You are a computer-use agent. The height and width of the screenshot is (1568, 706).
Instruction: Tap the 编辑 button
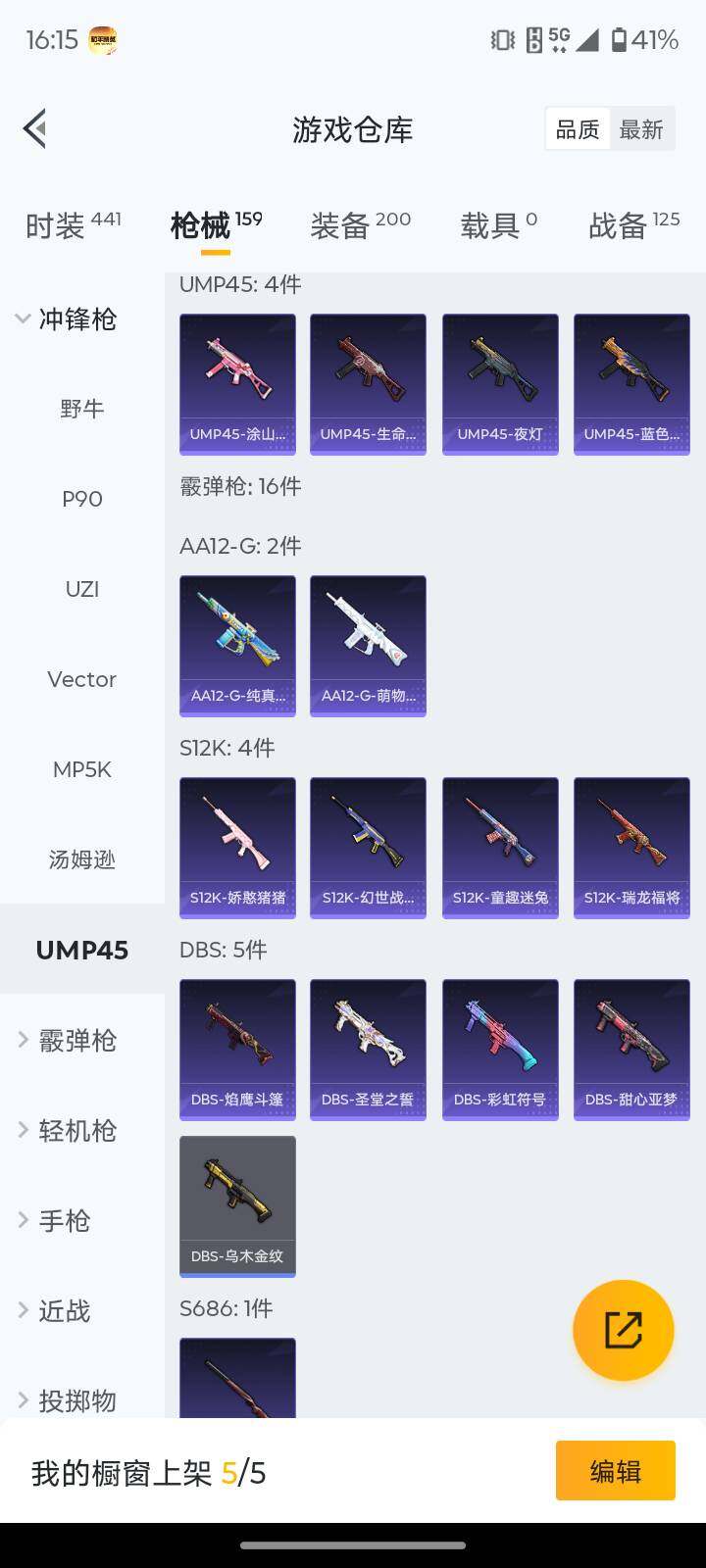click(615, 1470)
